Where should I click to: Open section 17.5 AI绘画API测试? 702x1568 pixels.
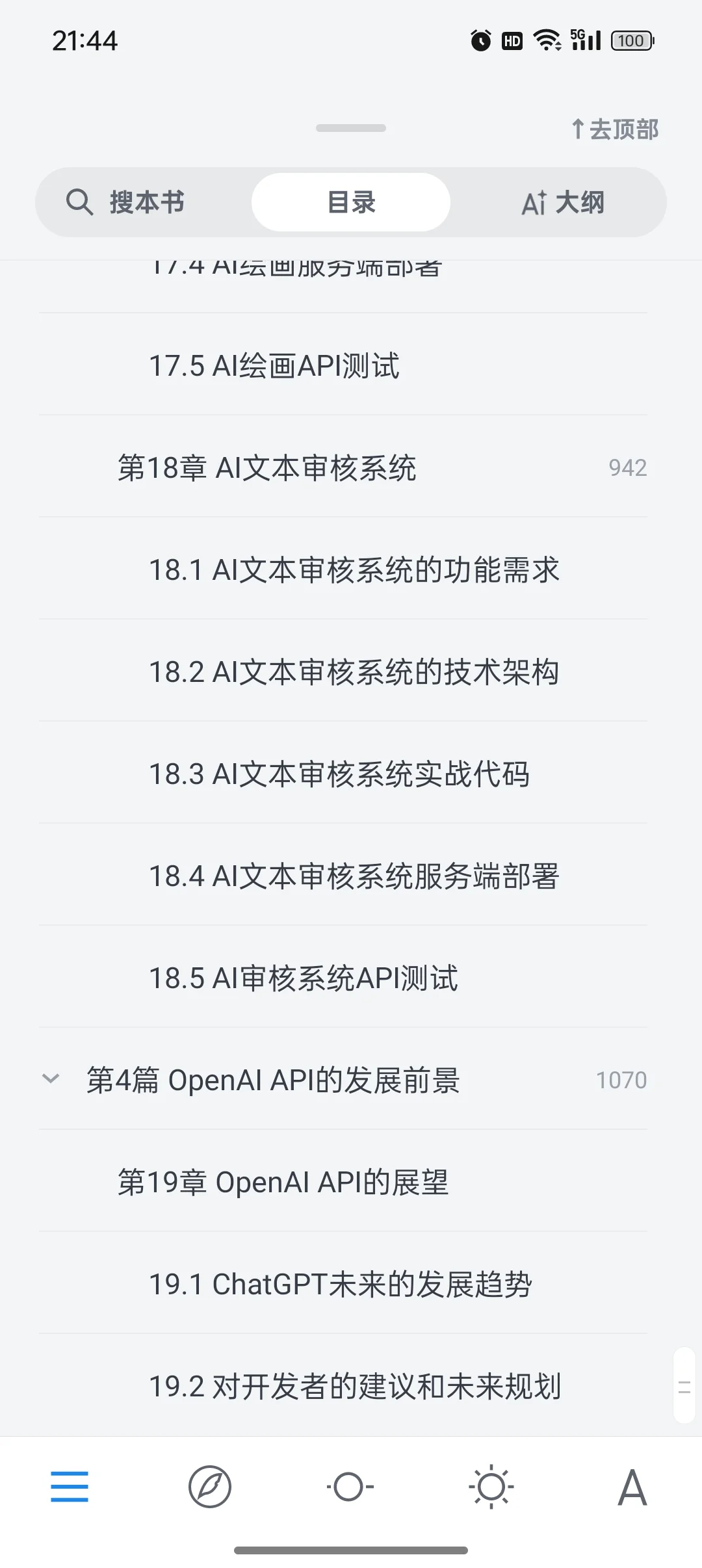tap(275, 365)
